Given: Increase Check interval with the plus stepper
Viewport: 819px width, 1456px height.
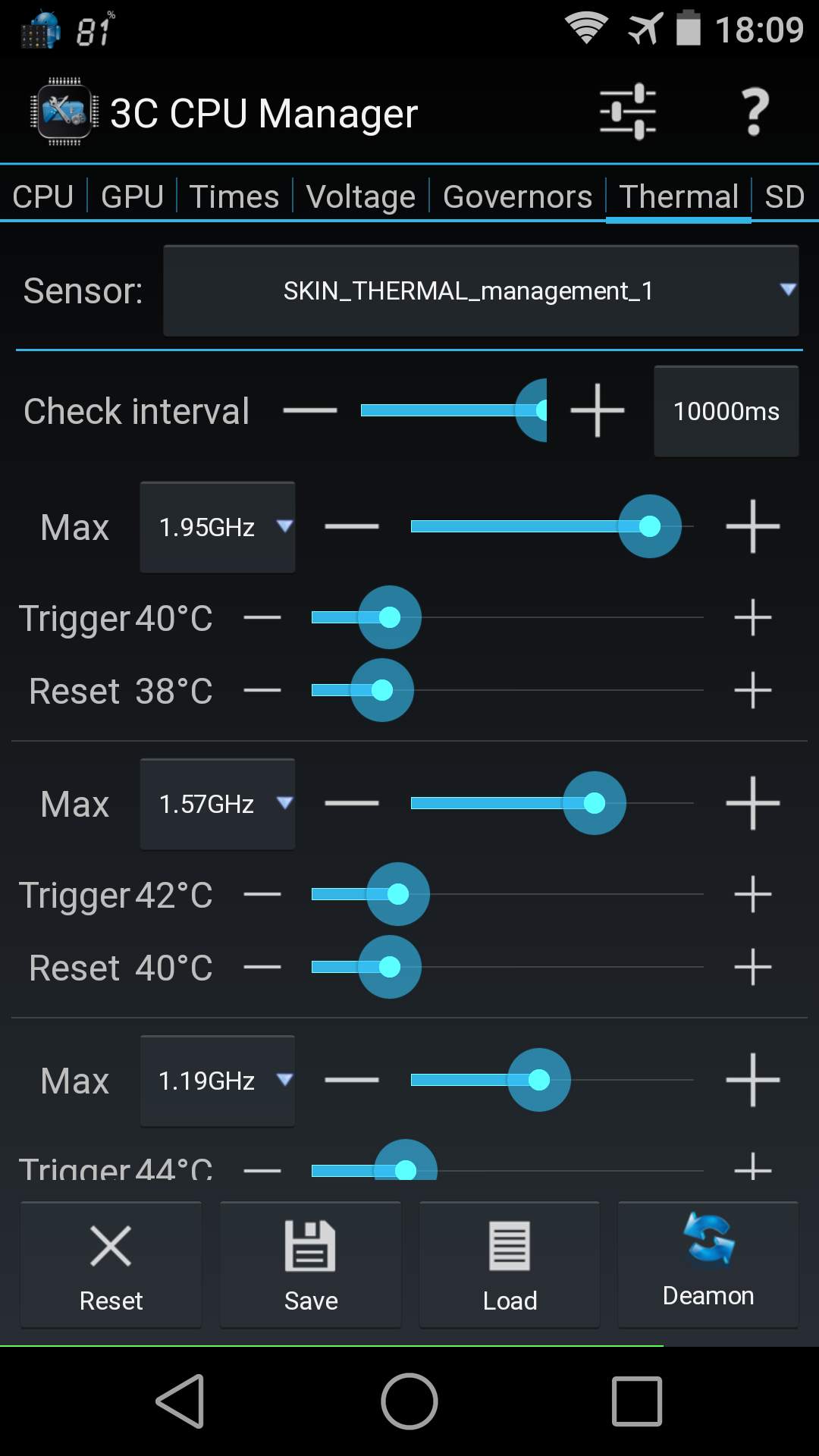Looking at the screenshot, I should [x=598, y=410].
